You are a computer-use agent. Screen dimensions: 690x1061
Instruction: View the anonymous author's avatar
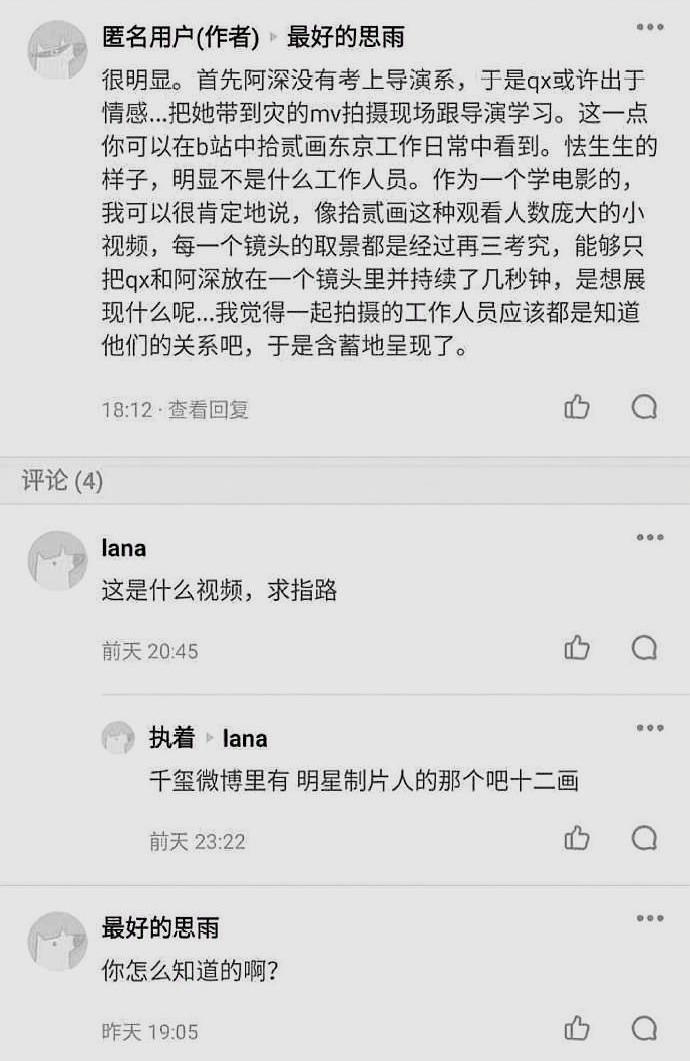point(58,49)
